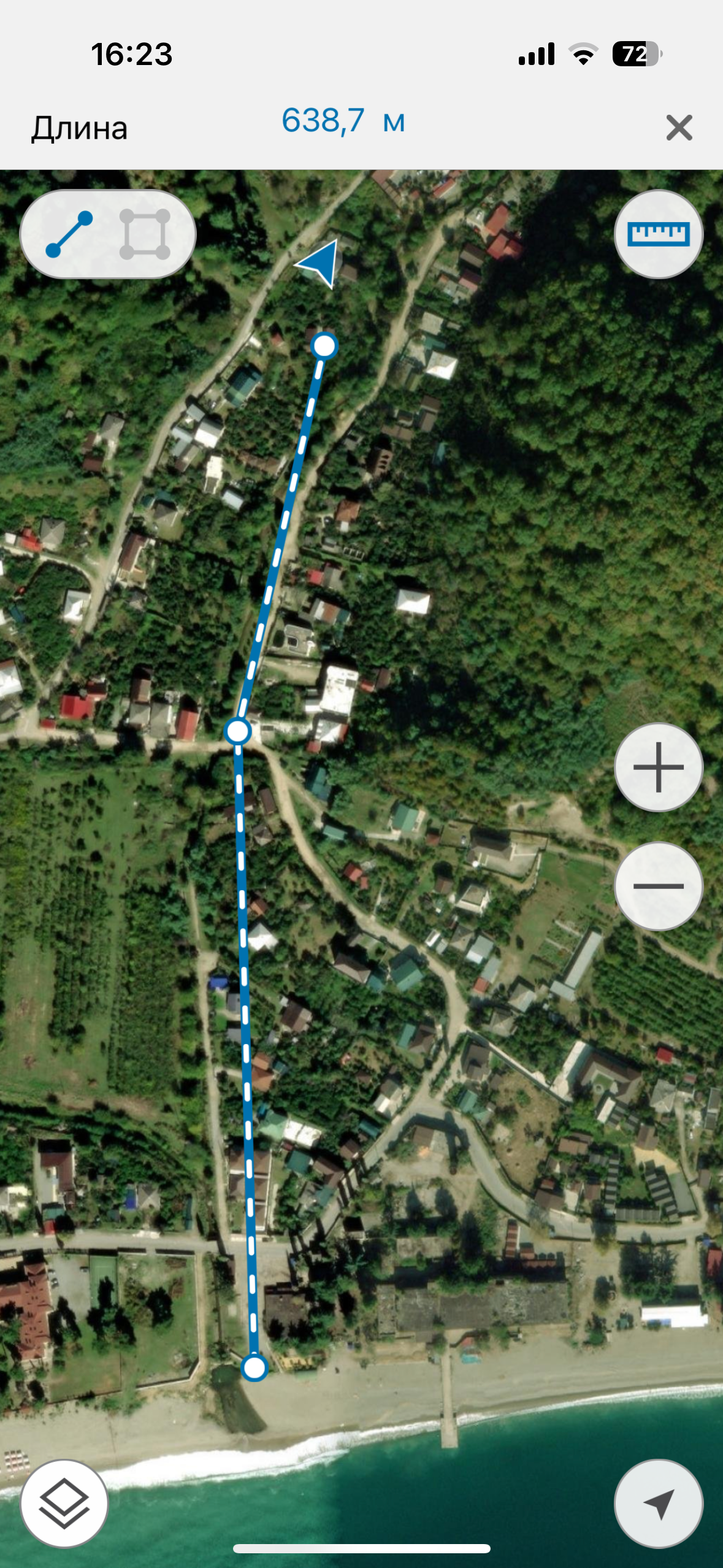
Task: Select the northern start point of the line
Action: pyautogui.click(x=324, y=346)
